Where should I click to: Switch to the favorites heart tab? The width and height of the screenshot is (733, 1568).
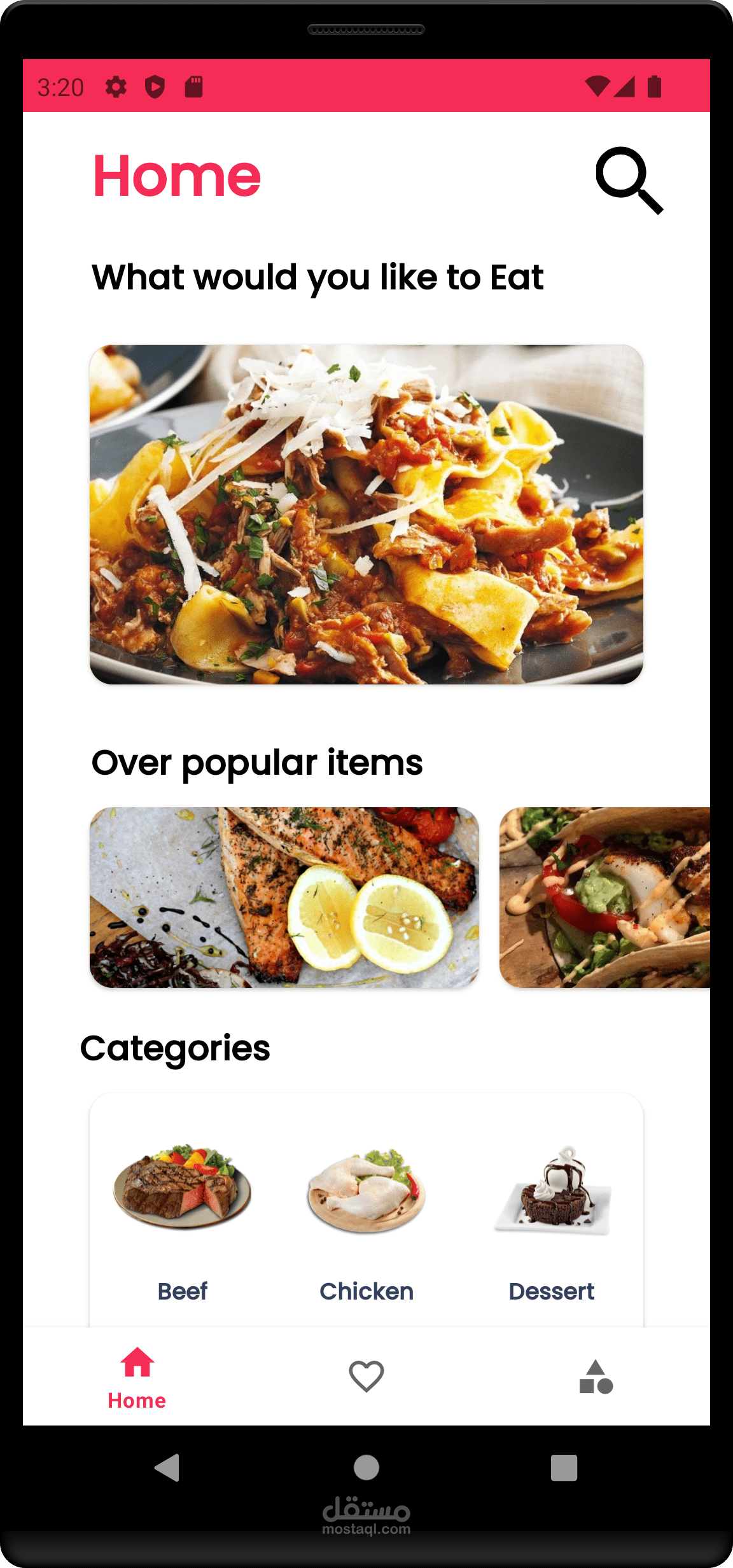(x=366, y=1376)
